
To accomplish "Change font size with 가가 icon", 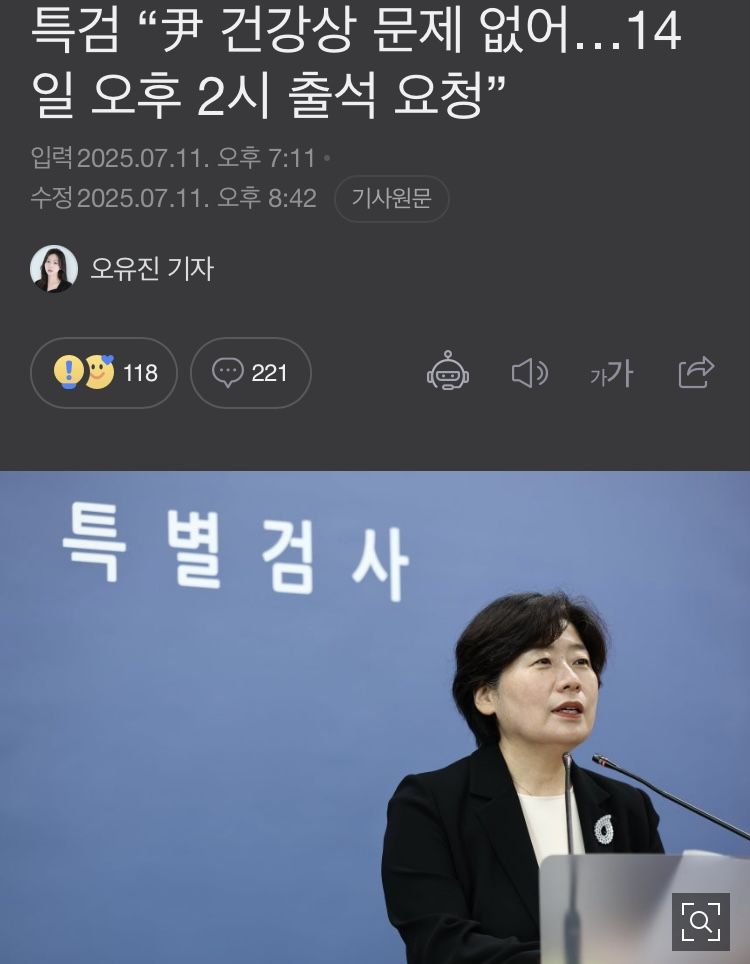I will tap(611, 373).
